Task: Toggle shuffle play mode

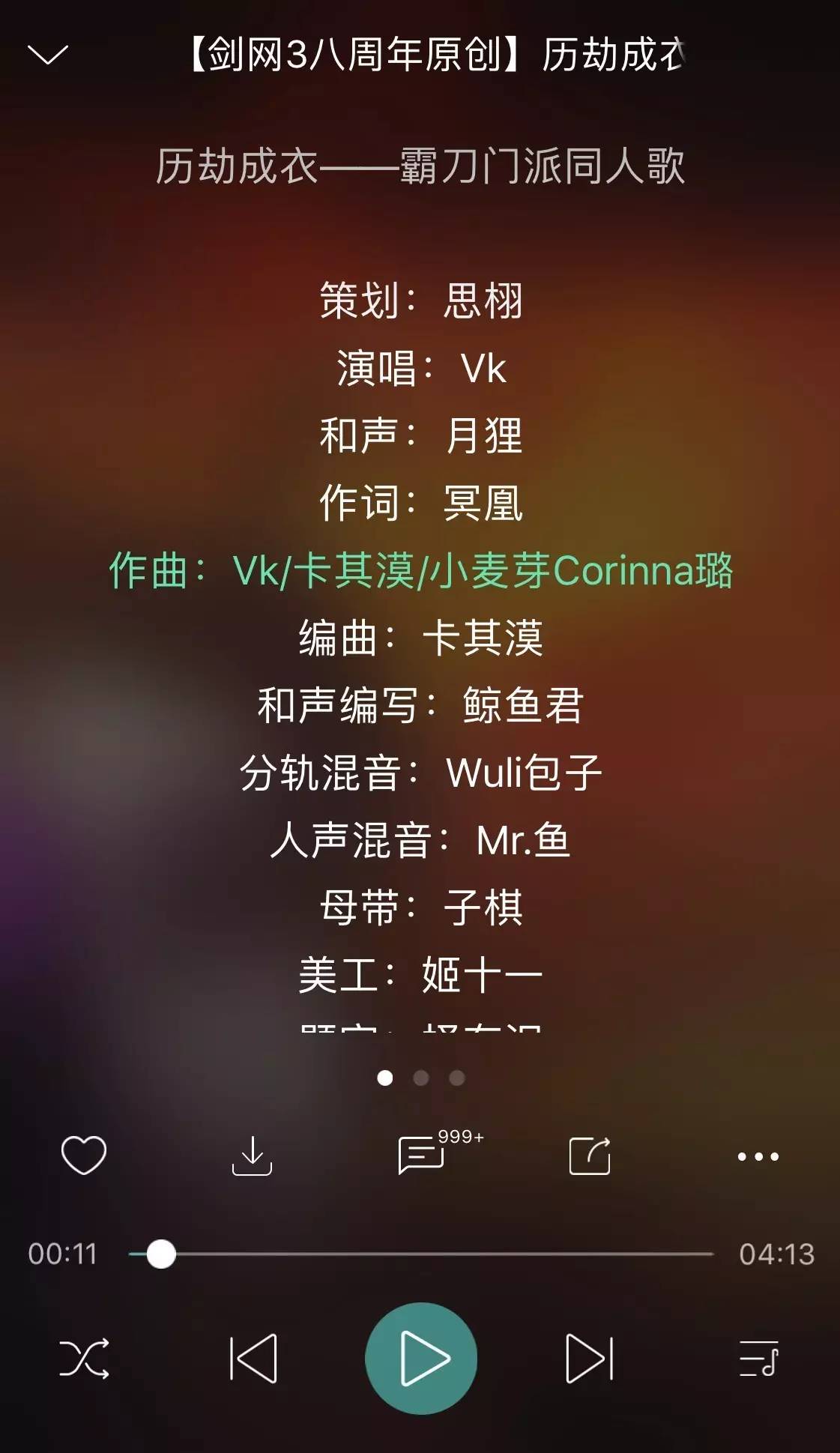Action: pos(84,1358)
